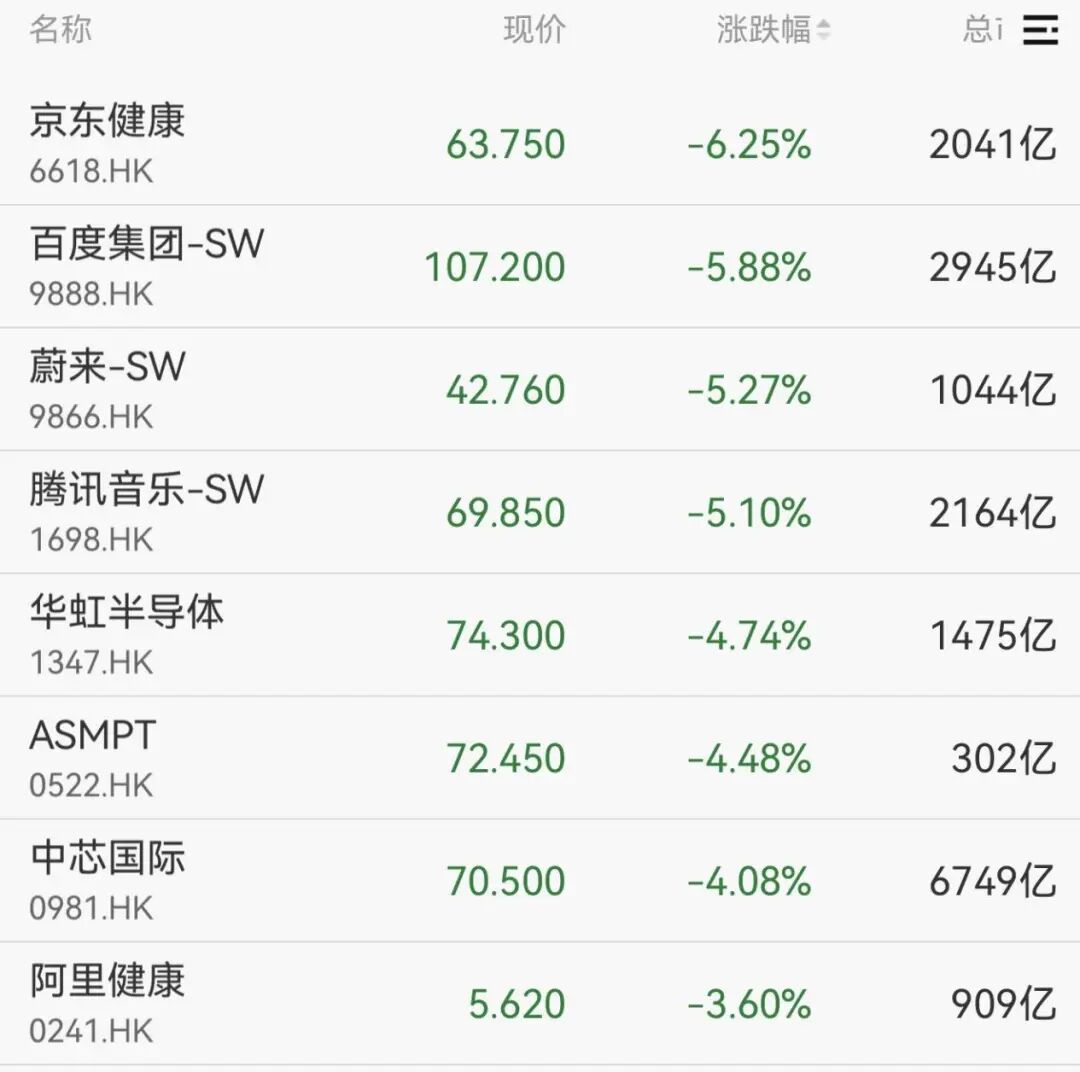Open the ASMPT stock row
Image resolution: width=1080 pixels, height=1072 pixels.
tap(540, 758)
